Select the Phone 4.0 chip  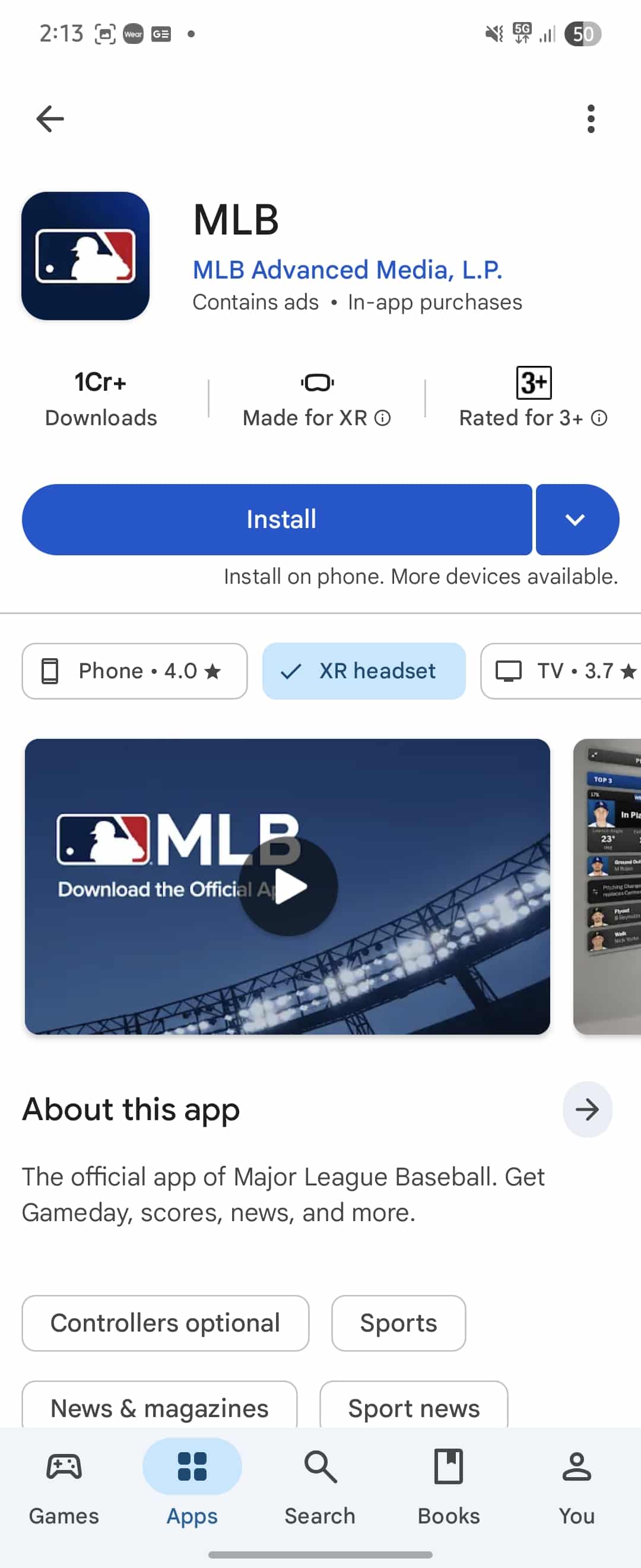134,671
